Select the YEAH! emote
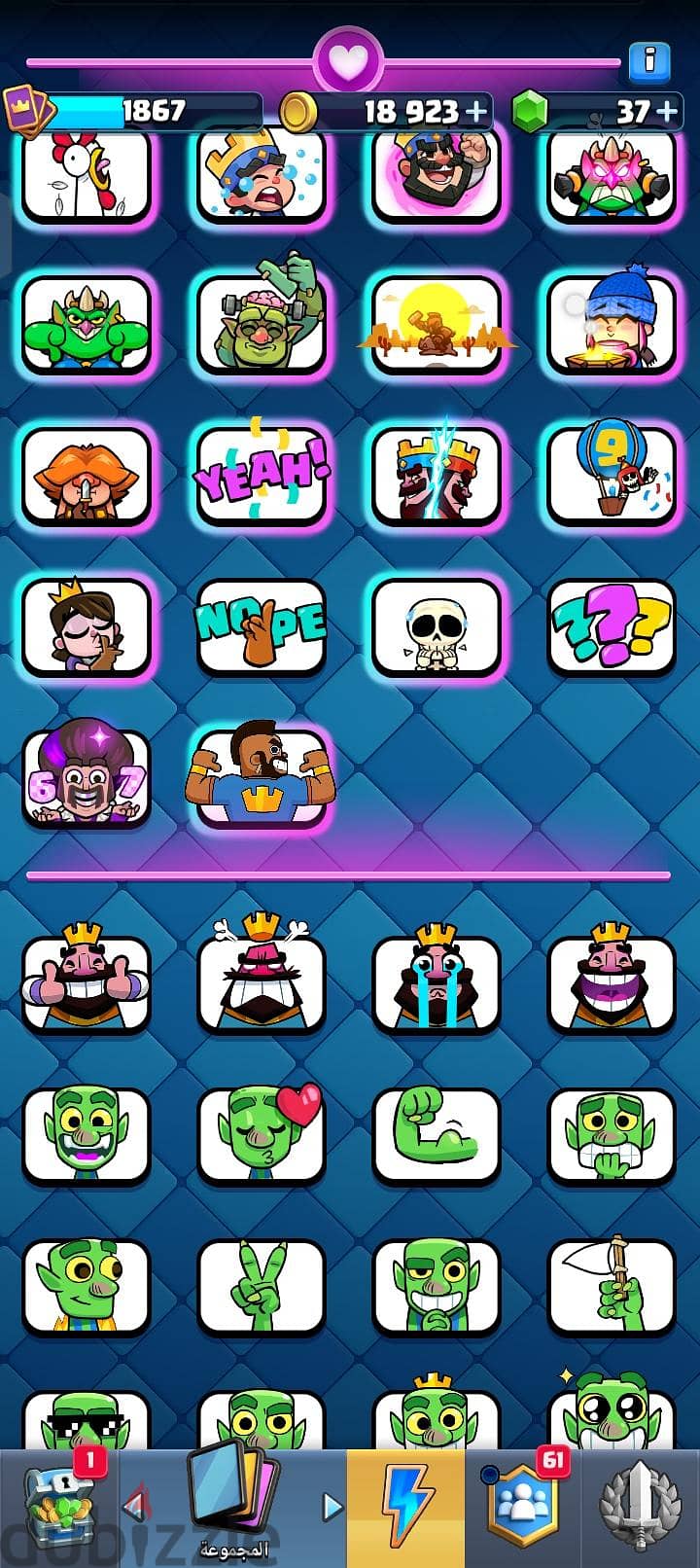This screenshot has width=700, height=1568. 261,476
